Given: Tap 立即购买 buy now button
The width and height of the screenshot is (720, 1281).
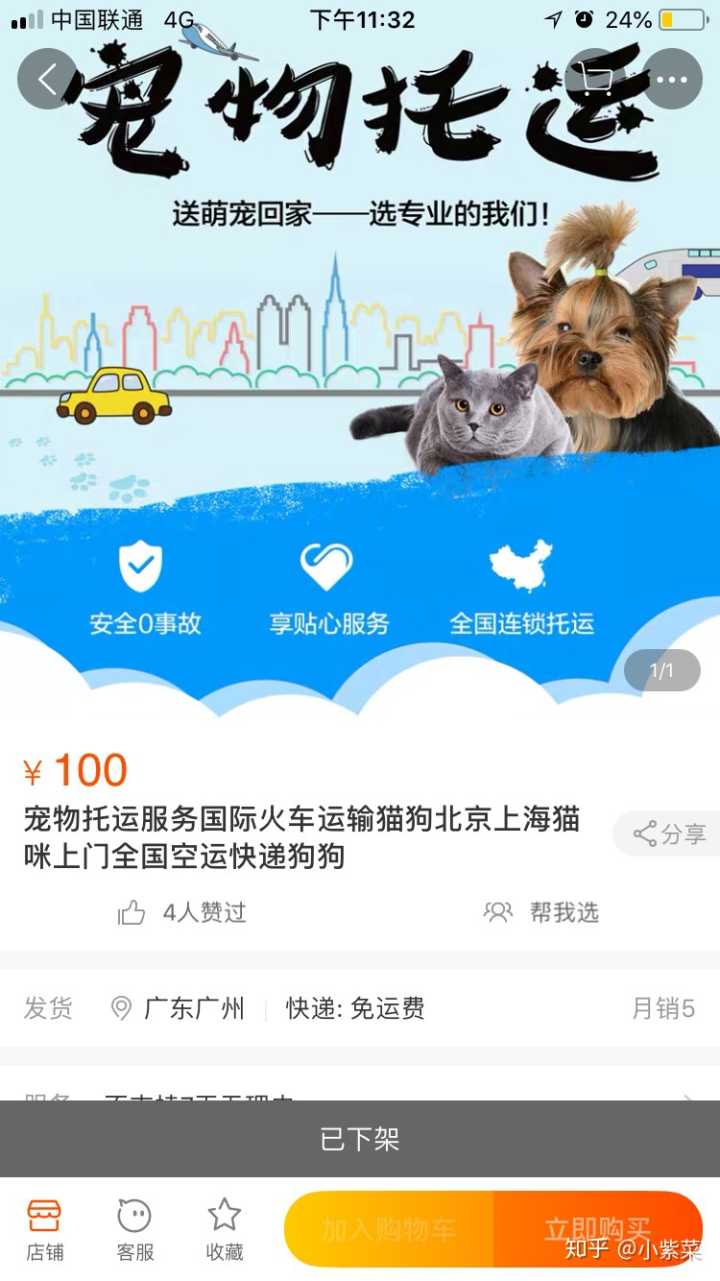Looking at the screenshot, I should pos(597,1229).
